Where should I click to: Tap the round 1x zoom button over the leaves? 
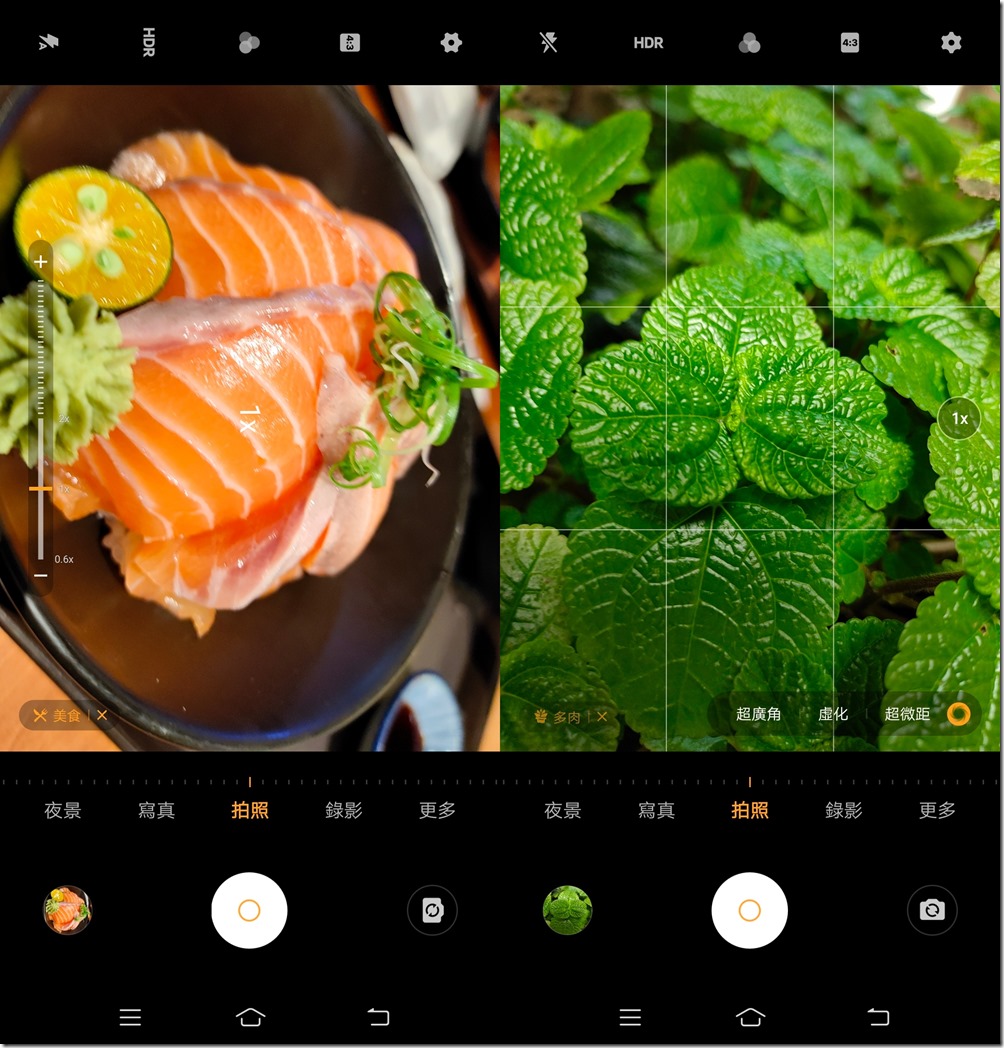(x=959, y=419)
